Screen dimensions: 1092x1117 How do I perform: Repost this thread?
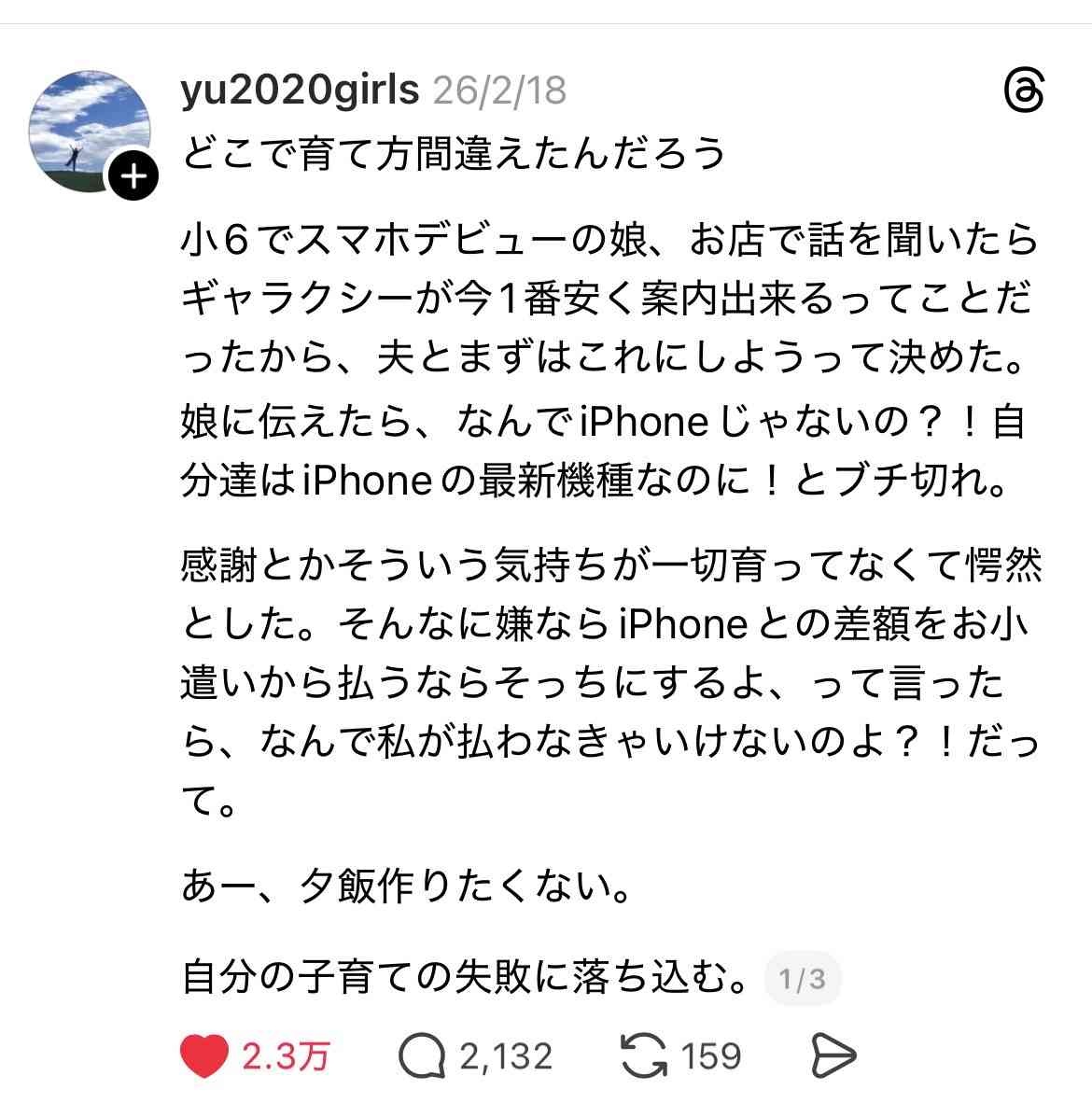click(x=643, y=1056)
